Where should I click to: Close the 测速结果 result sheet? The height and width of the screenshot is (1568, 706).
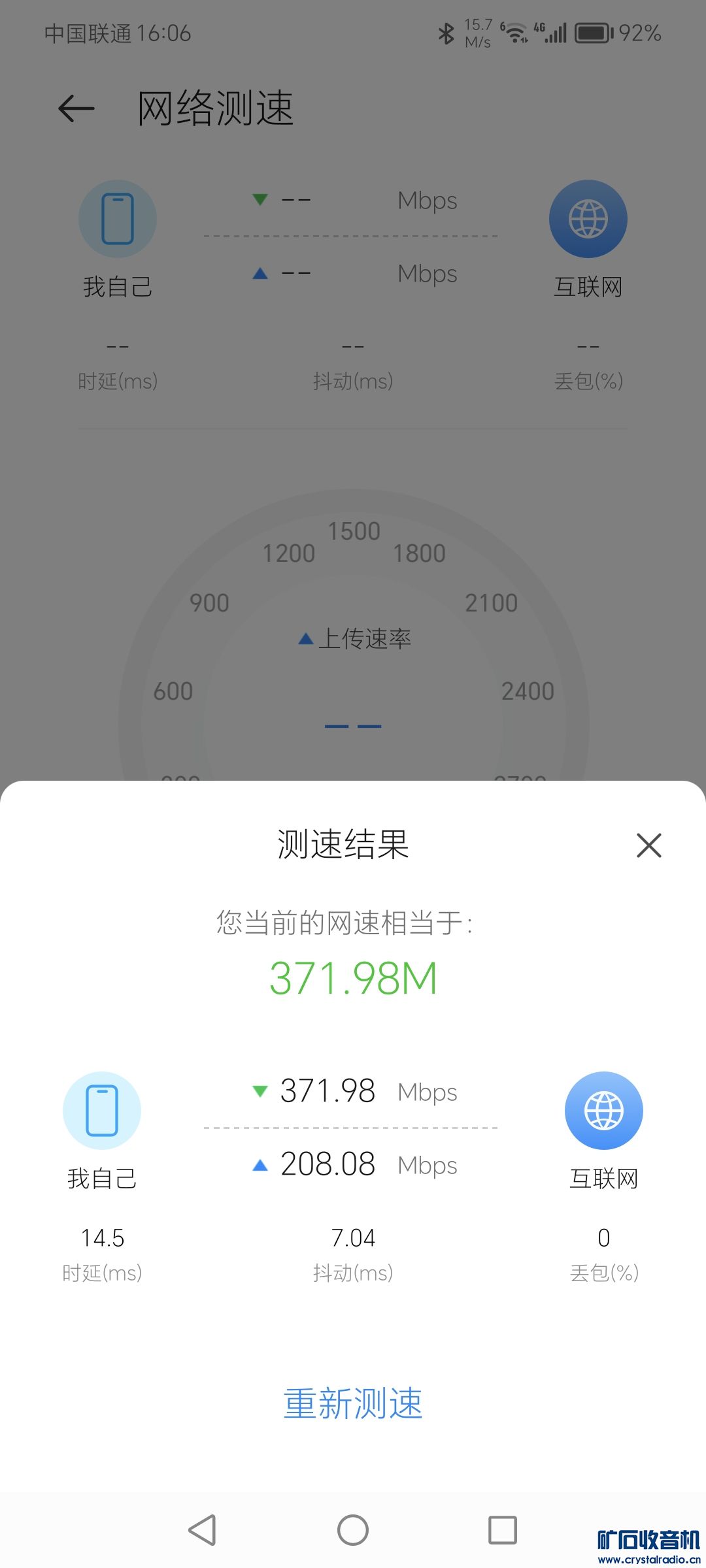(x=648, y=845)
